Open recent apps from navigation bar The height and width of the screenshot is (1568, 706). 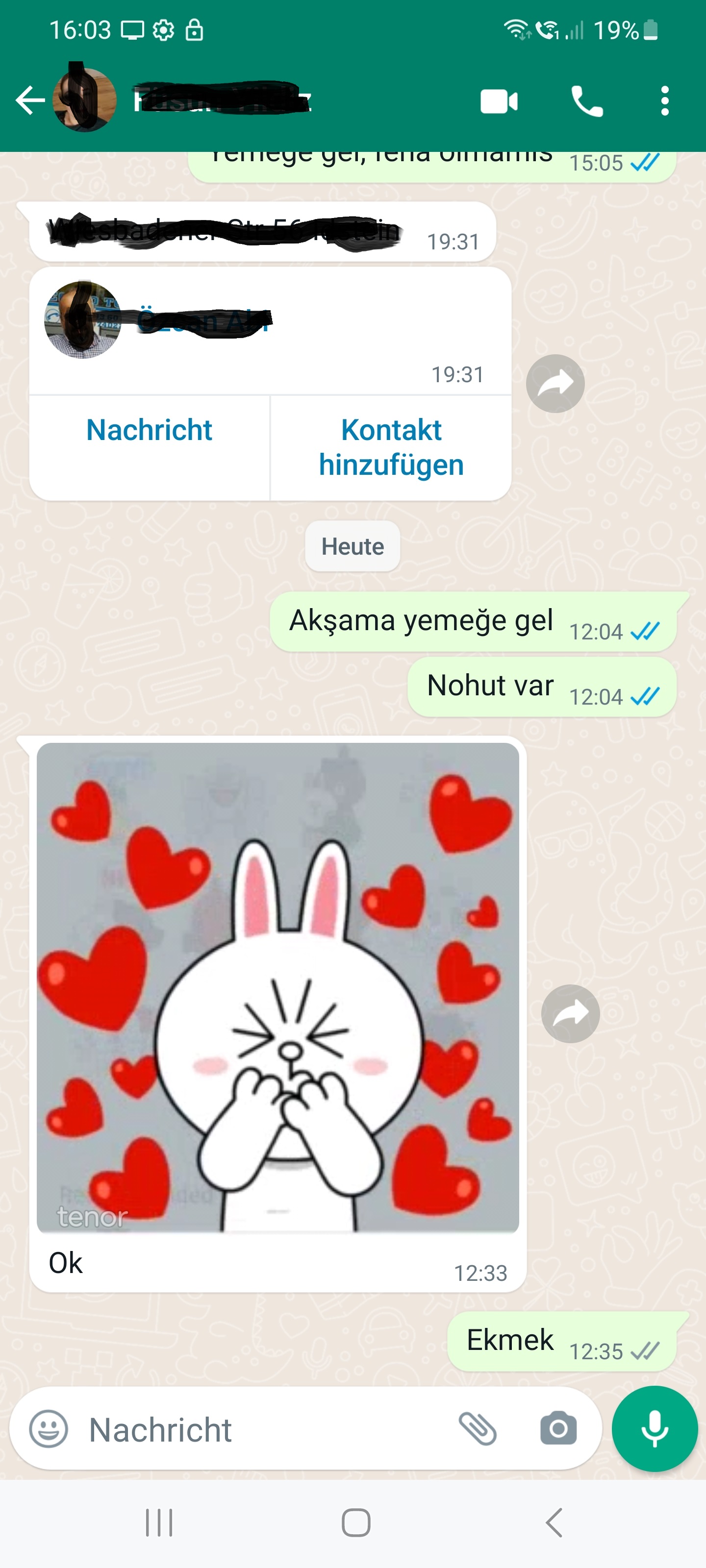click(159, 1522)
